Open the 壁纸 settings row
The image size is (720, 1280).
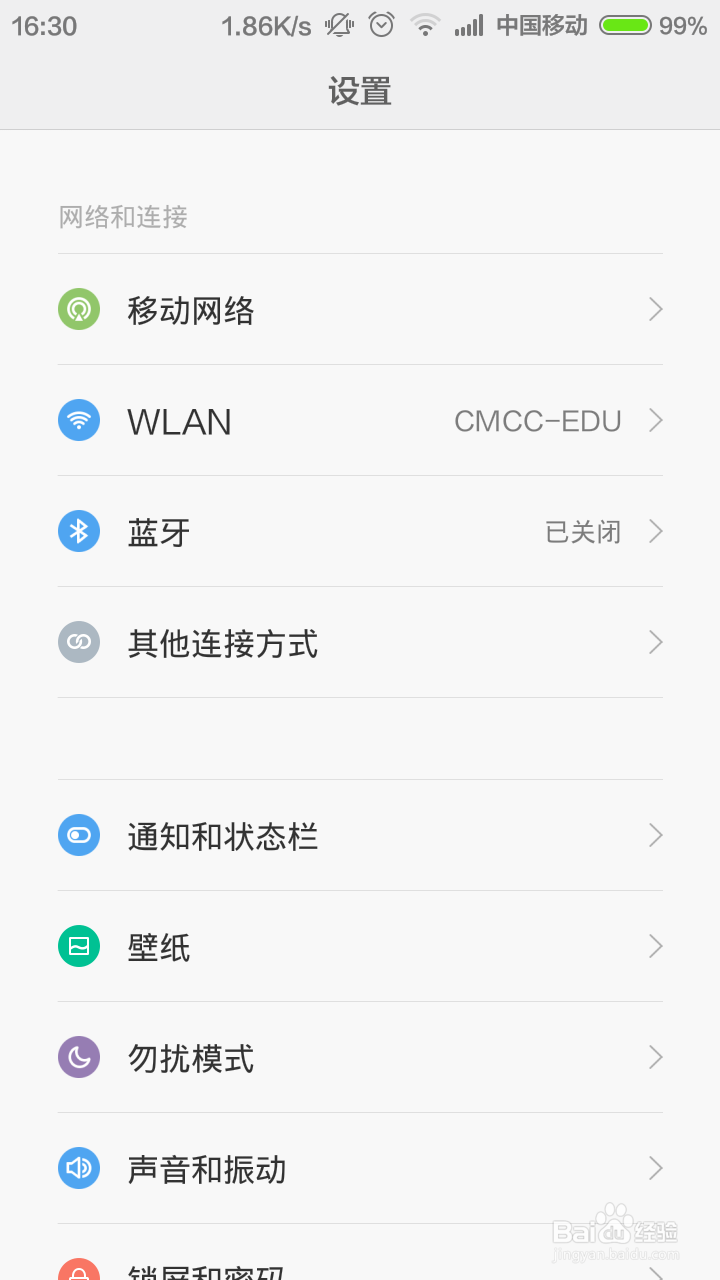[360, 947]
